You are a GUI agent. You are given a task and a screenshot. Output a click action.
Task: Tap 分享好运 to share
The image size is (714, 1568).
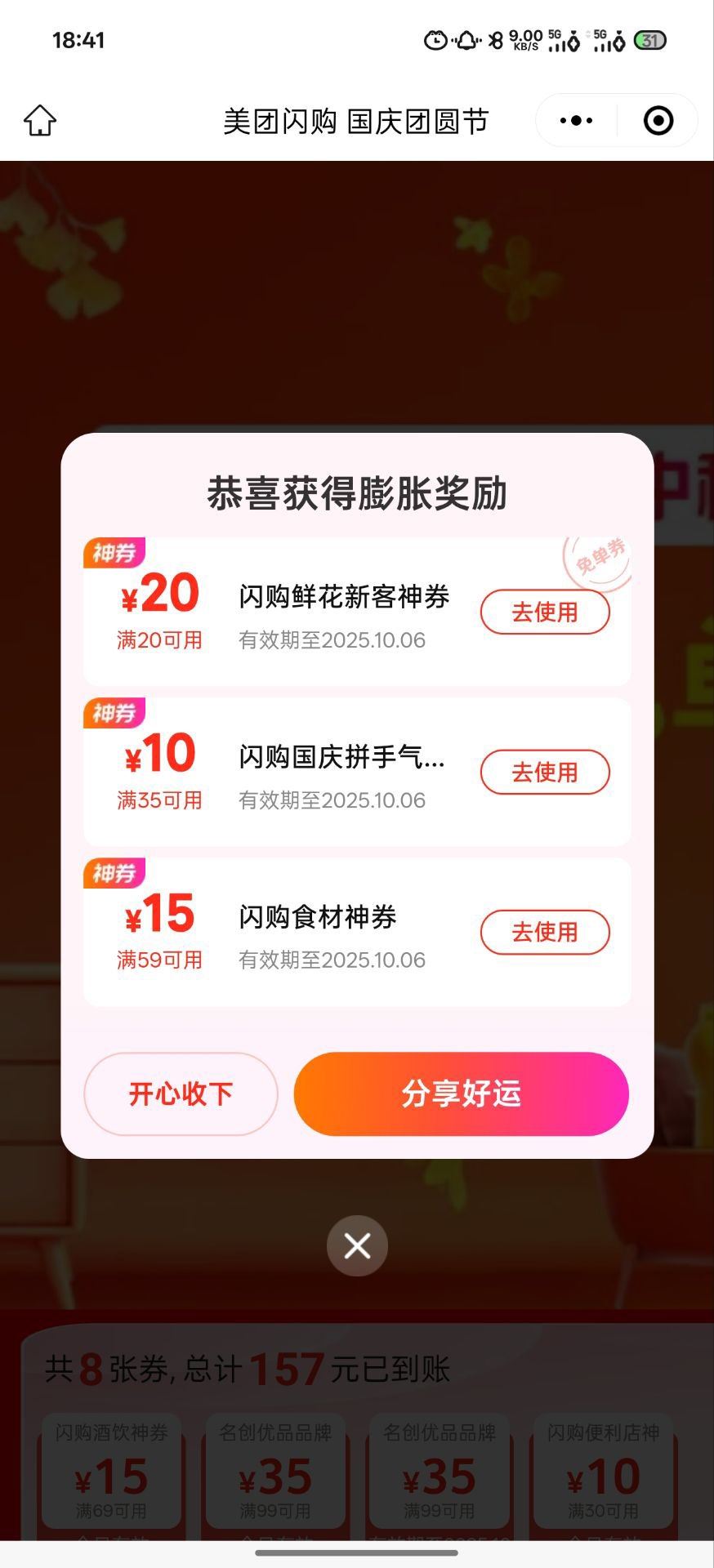point(461,1094)
